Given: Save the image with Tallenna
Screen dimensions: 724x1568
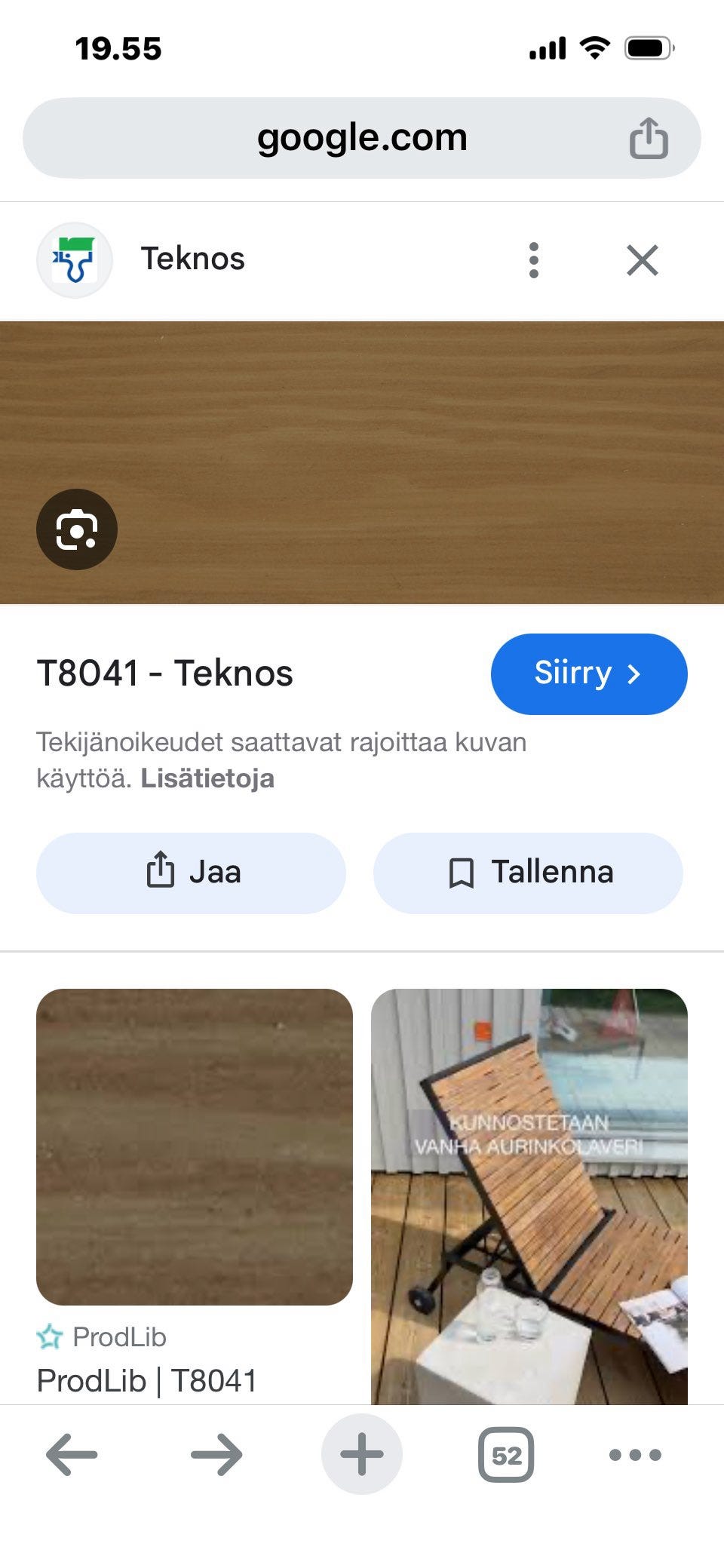Looking at the screenshot, I should coord(528,873).
